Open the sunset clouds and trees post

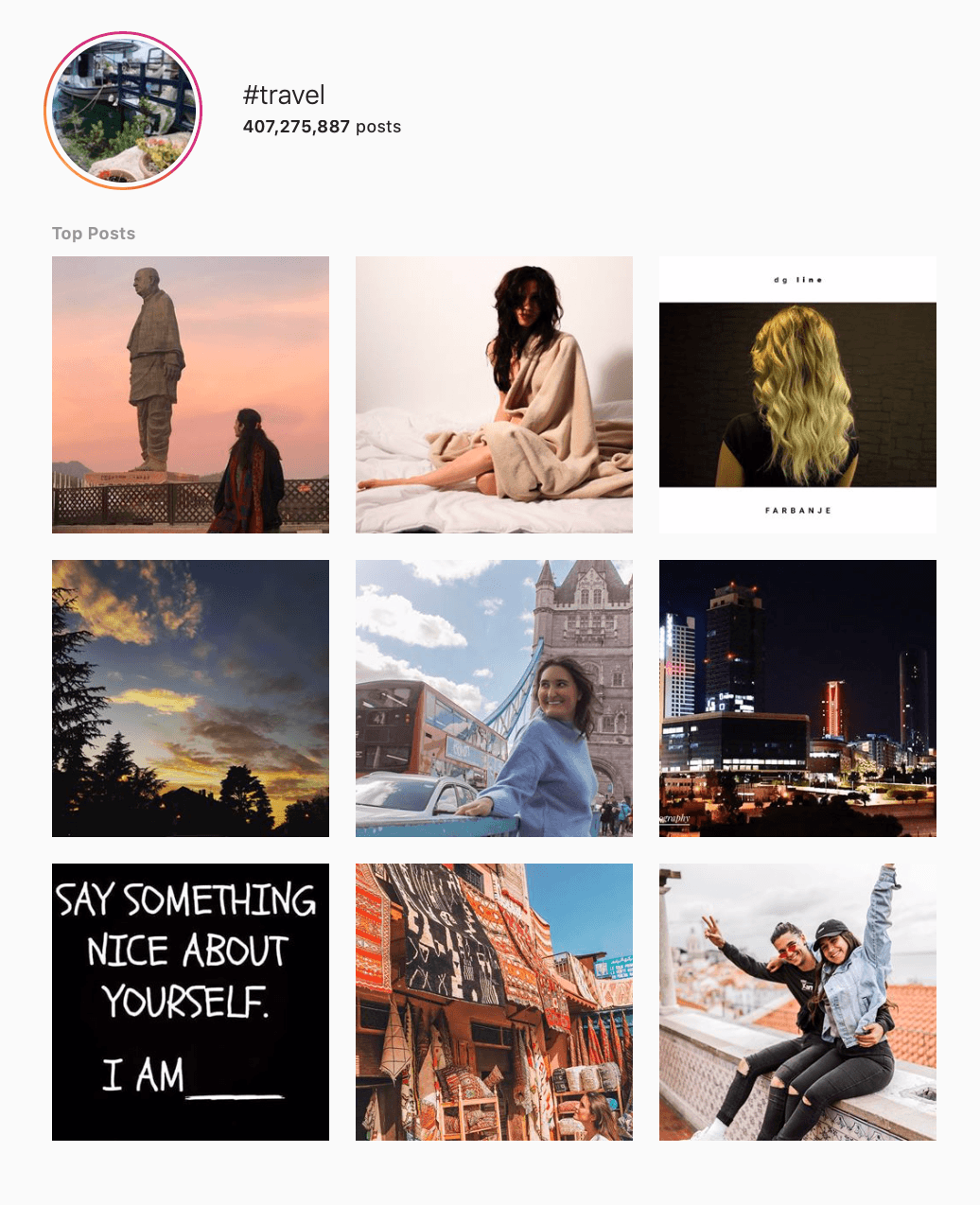point(190,698)
